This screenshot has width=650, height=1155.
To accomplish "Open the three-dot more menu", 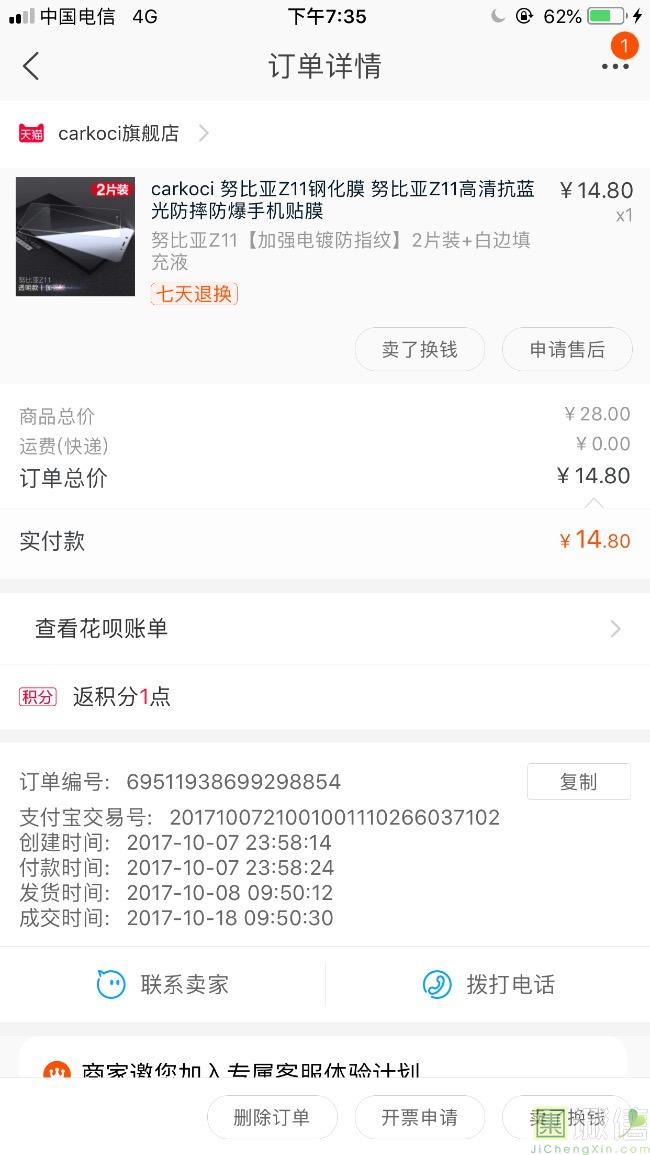I will 615,67.
